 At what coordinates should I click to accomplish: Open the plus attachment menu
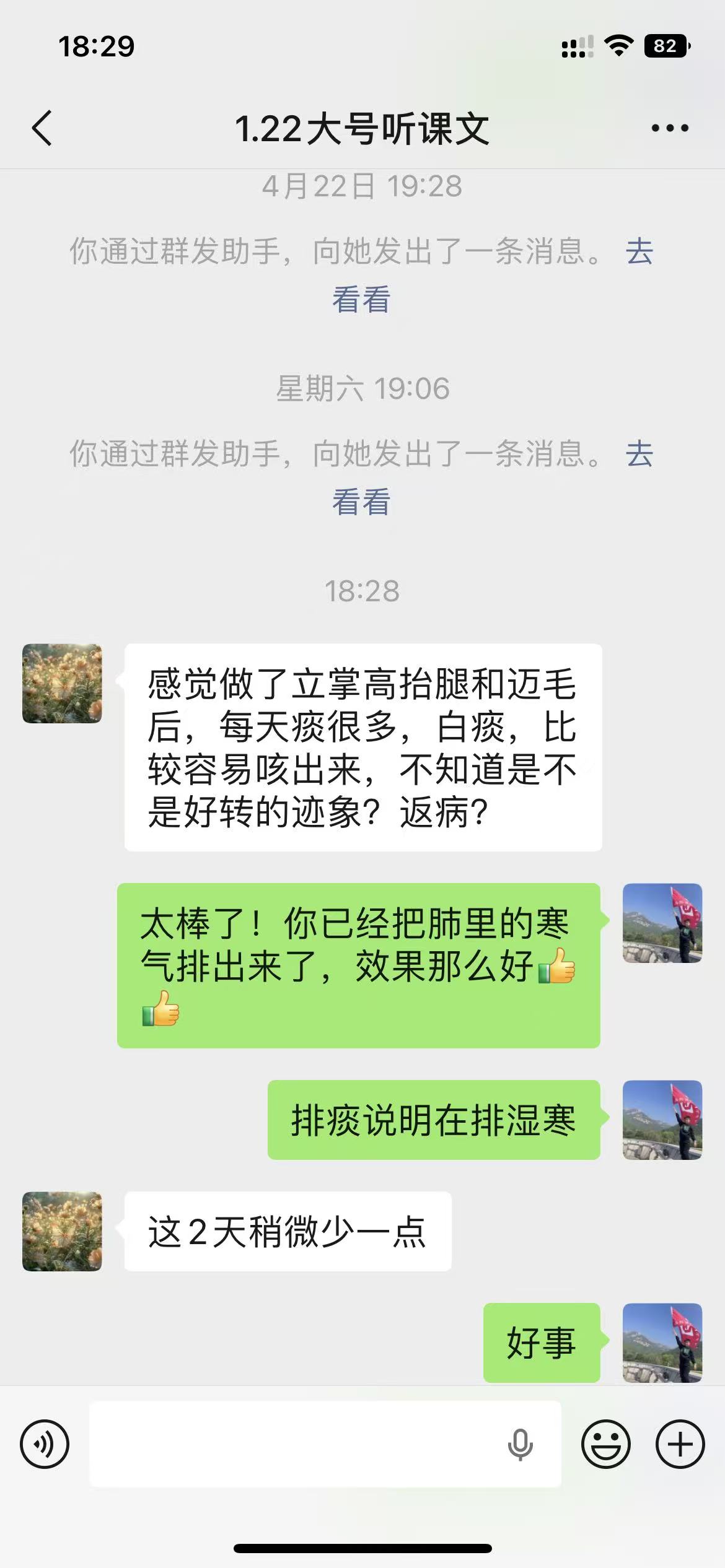(680, 1444)
